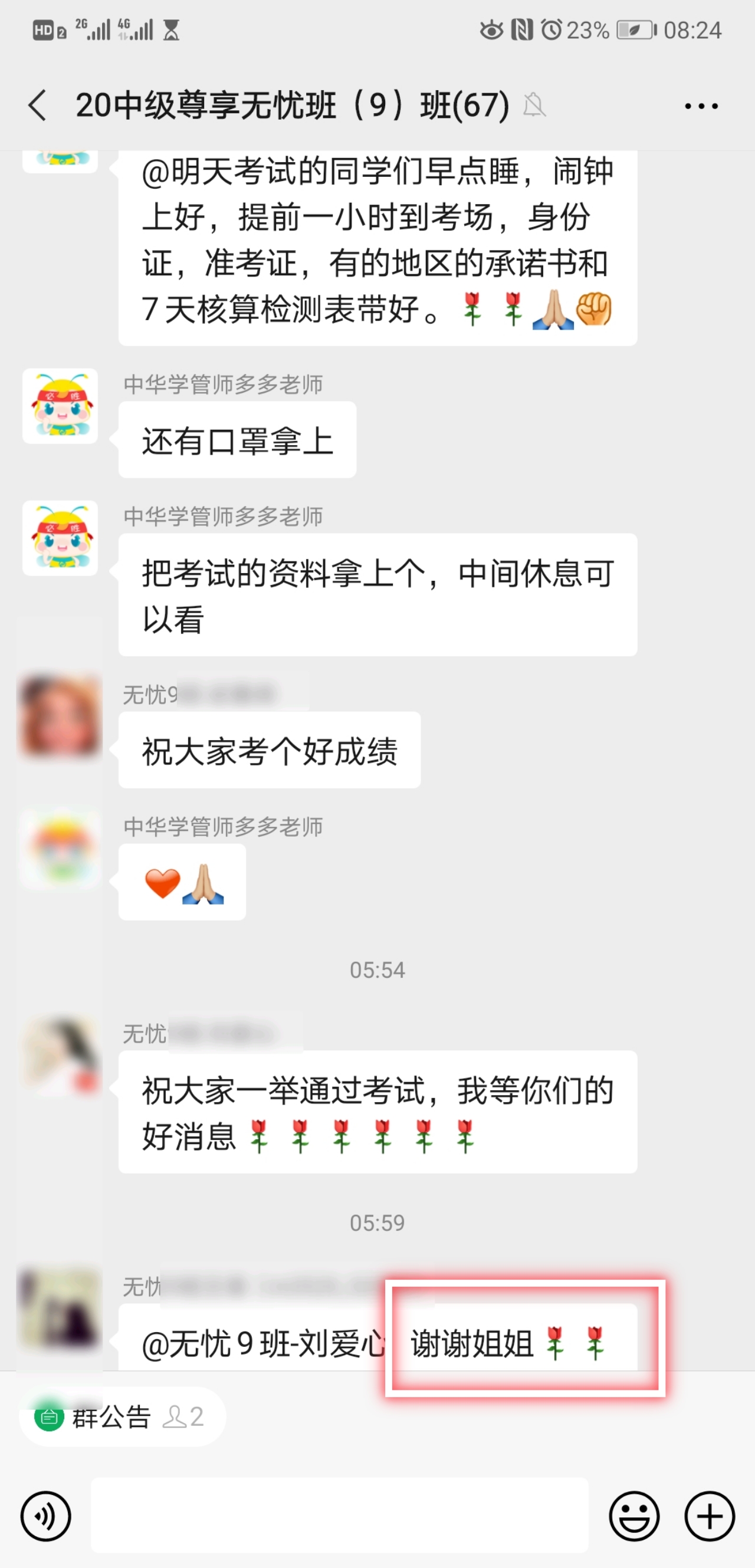The width and height of the screenshot is (755, 1568).
Task: Switch to voice input mode
Action: click(x=46, y=1517)
